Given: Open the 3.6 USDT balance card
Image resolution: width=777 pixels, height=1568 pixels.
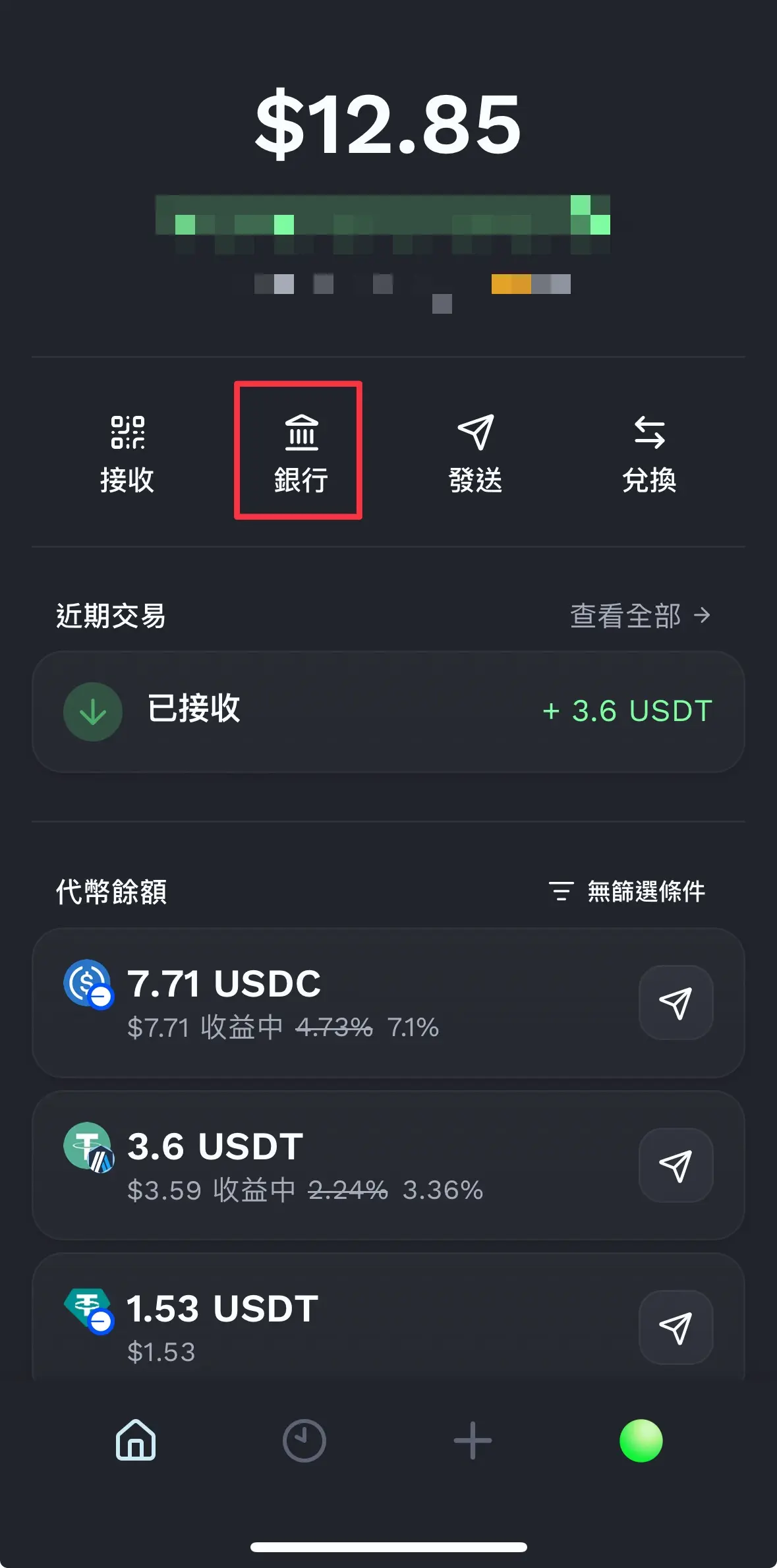Looking at the screenshot, I should coord(330,1165).
